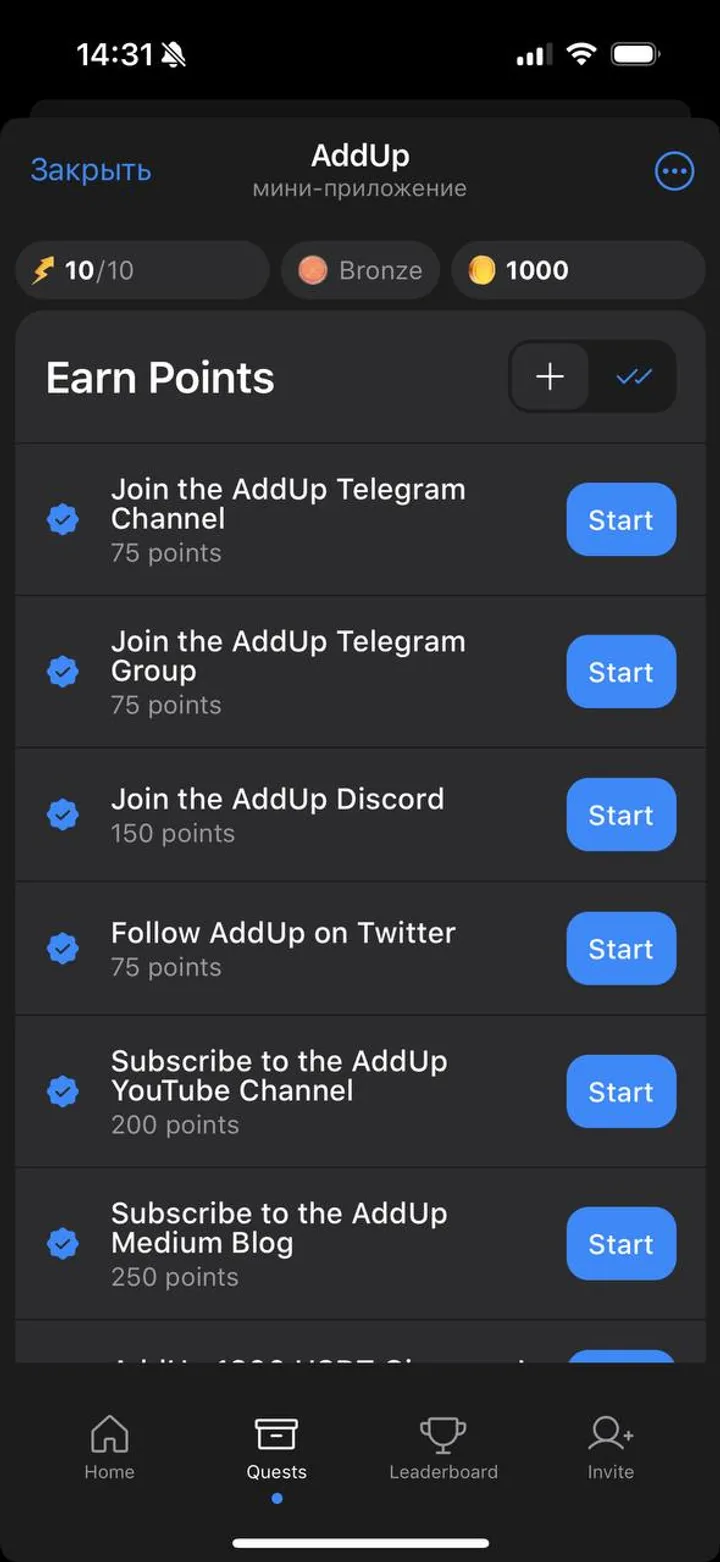Start the Subscribe to YouTube Channel quest
Viewport: 720px width, 1562px height.
point(620,1091)
